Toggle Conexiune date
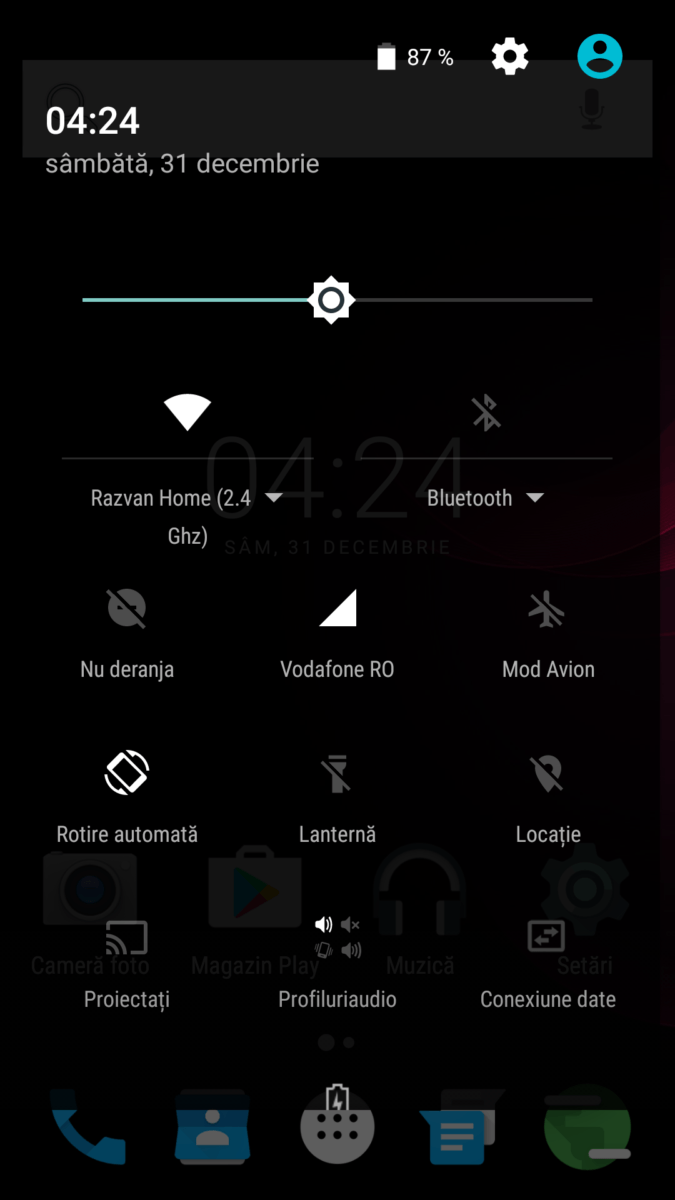675x1200 pixels. [x=548, y=964]
